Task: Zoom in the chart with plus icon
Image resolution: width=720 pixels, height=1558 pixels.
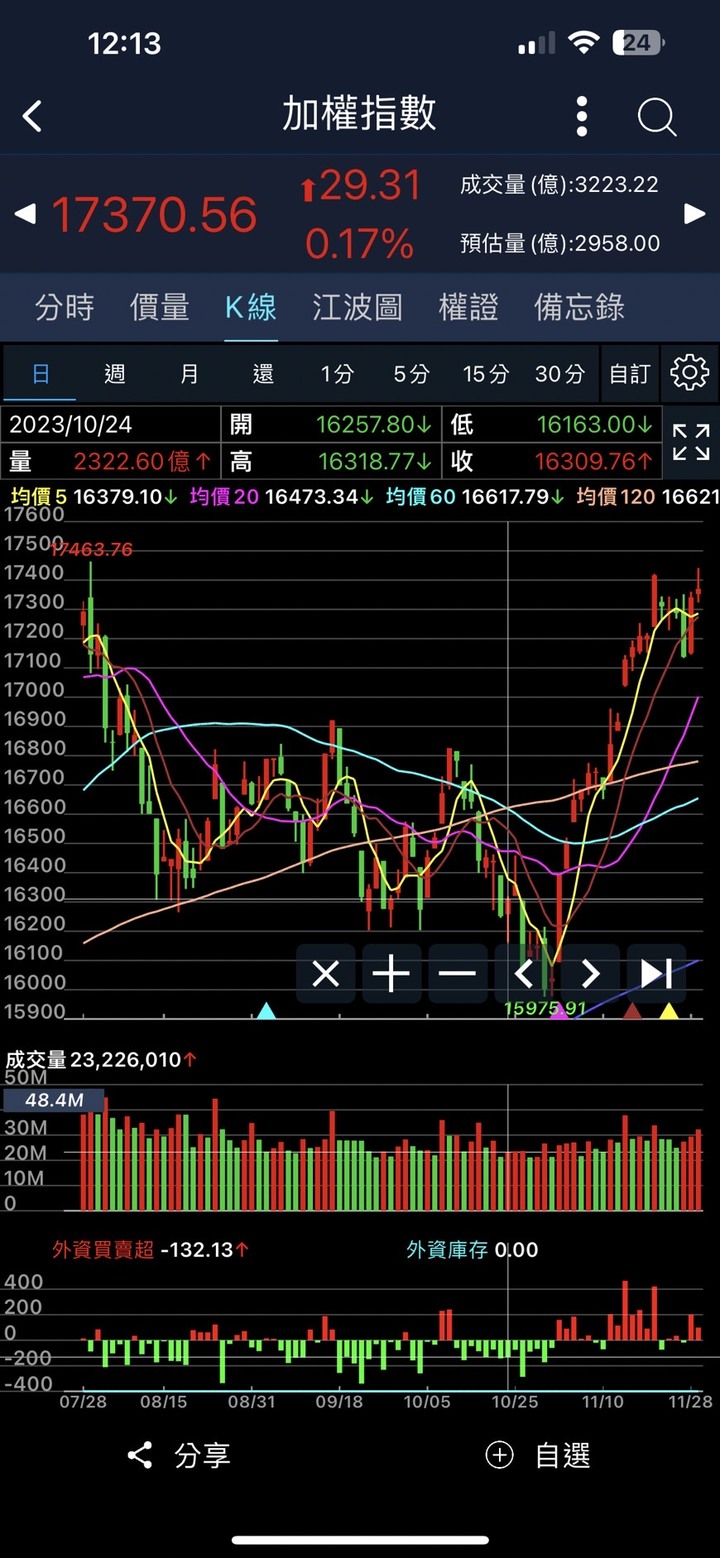Action: [x=391, y=973]
